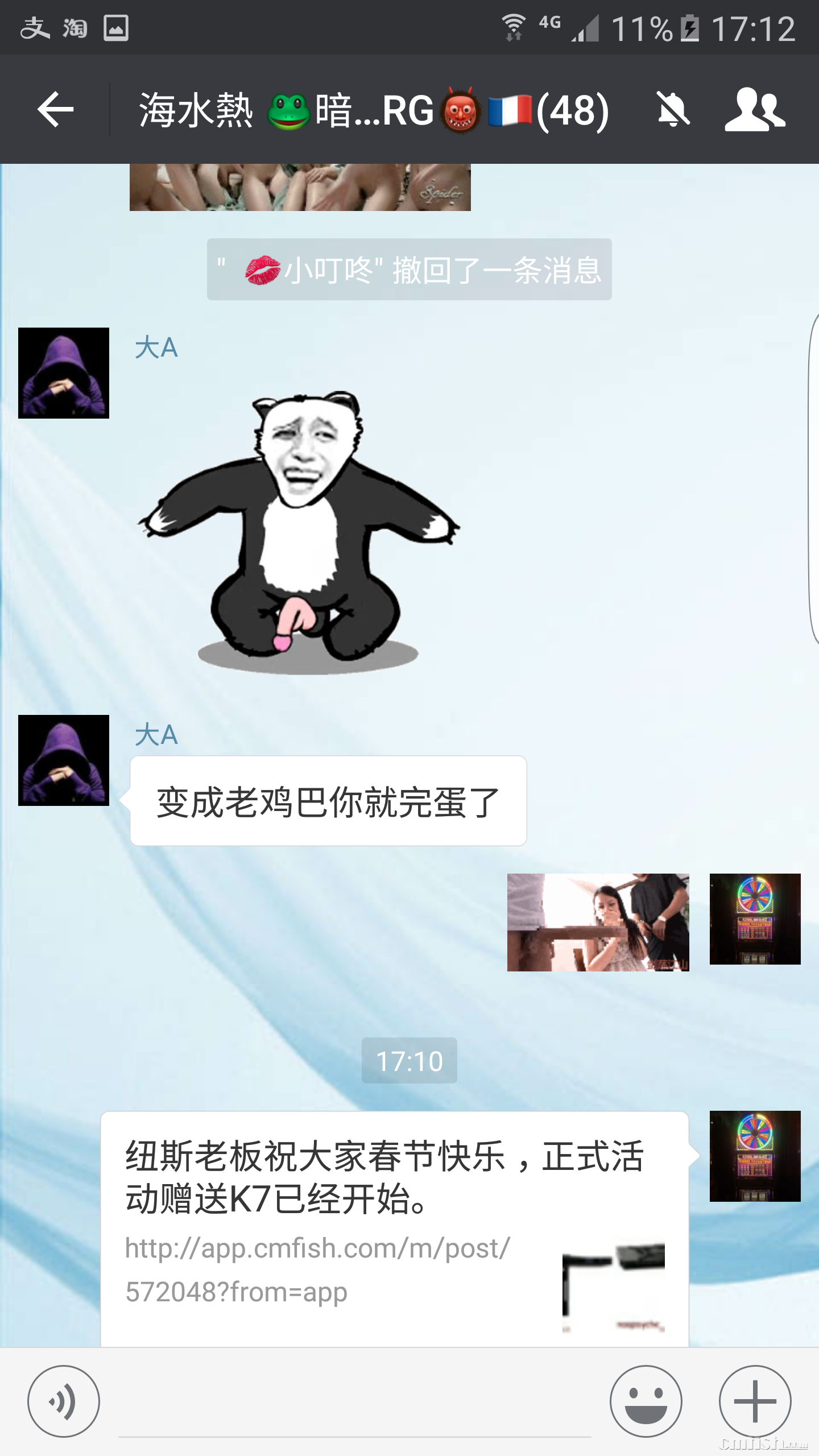Open the sent photo above 17:10
The width and height of the screenshot is (819, 1456).
(598, 922)
